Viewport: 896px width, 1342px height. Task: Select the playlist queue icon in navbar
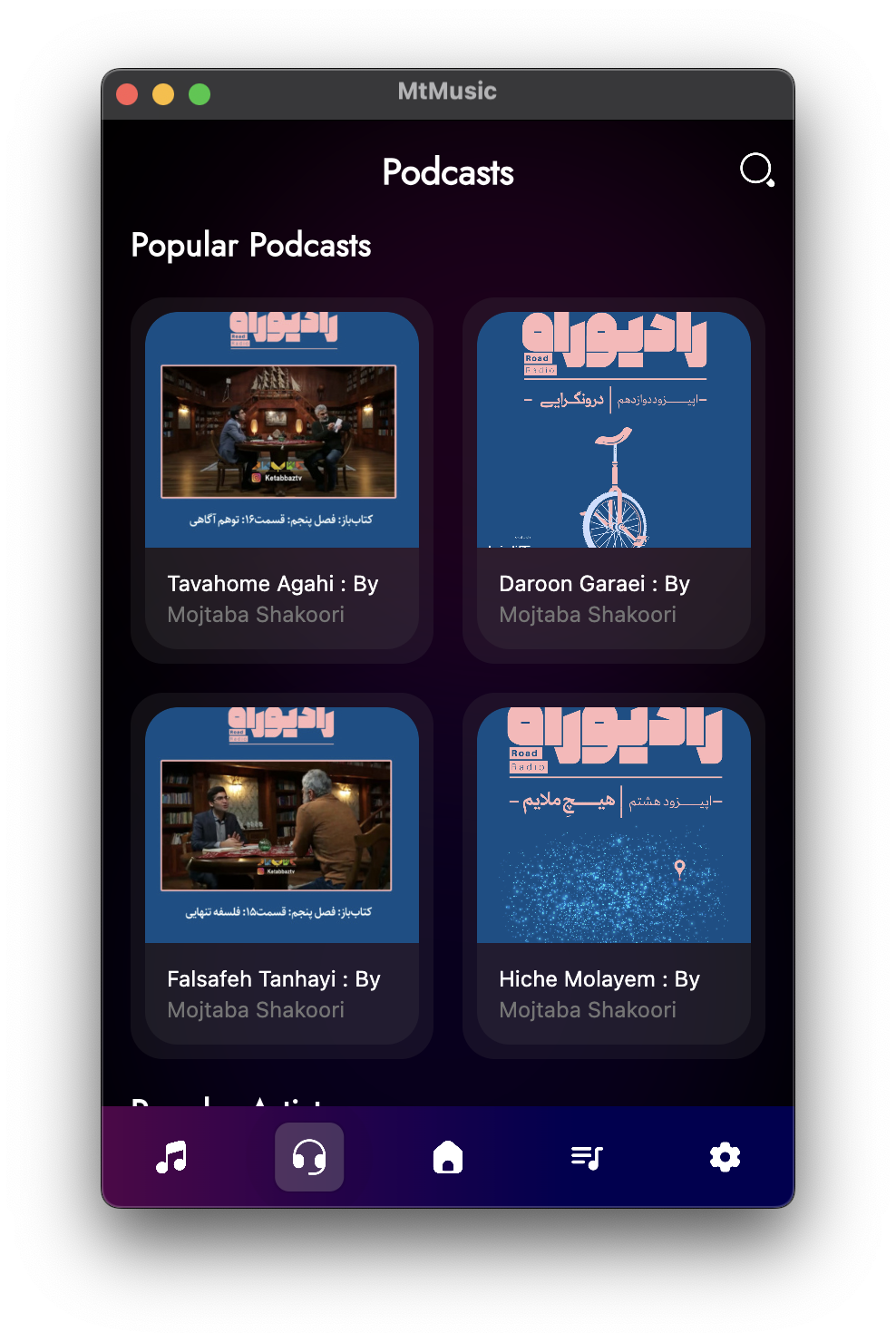(x=586, y=1156)
